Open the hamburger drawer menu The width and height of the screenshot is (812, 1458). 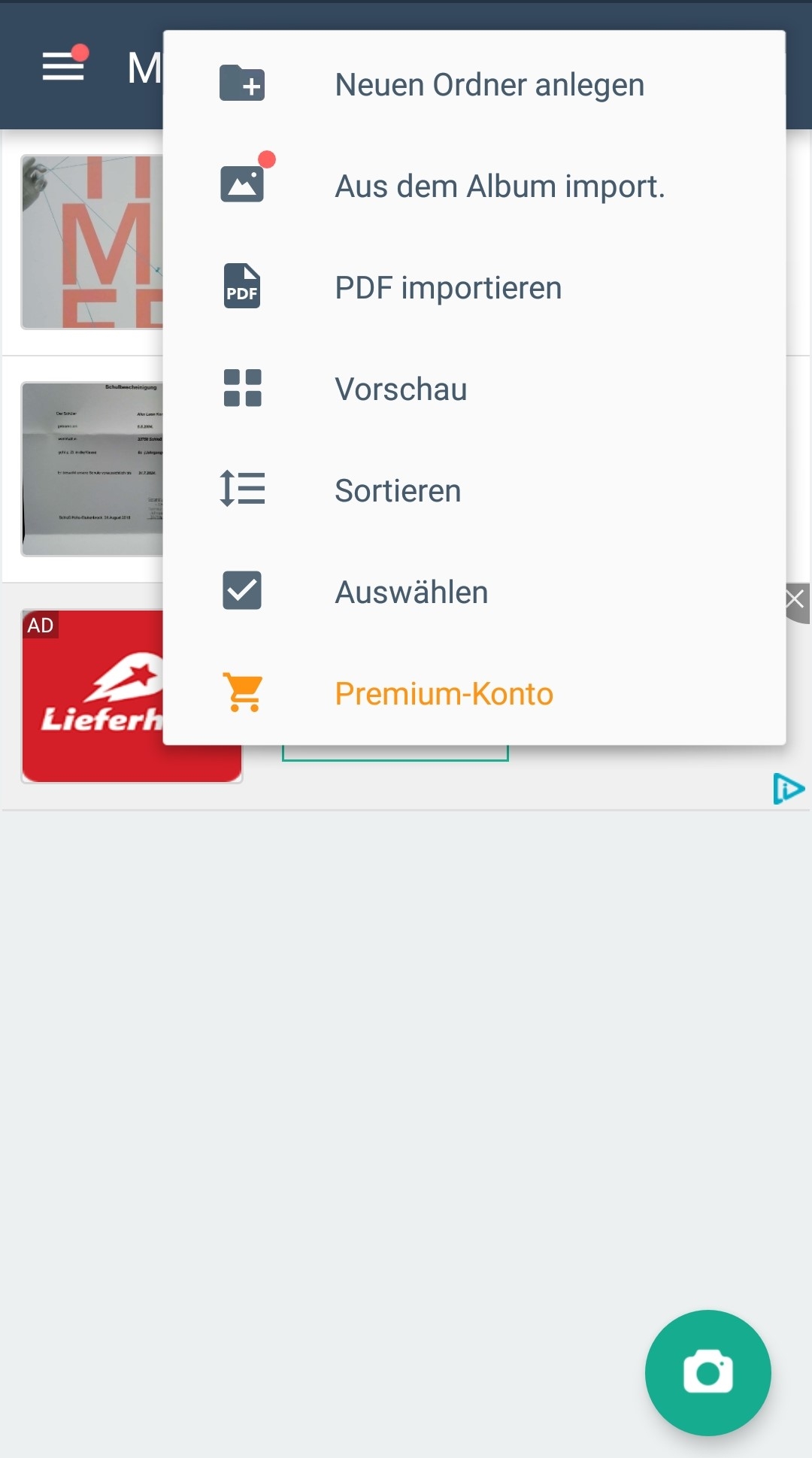point(63,66)
